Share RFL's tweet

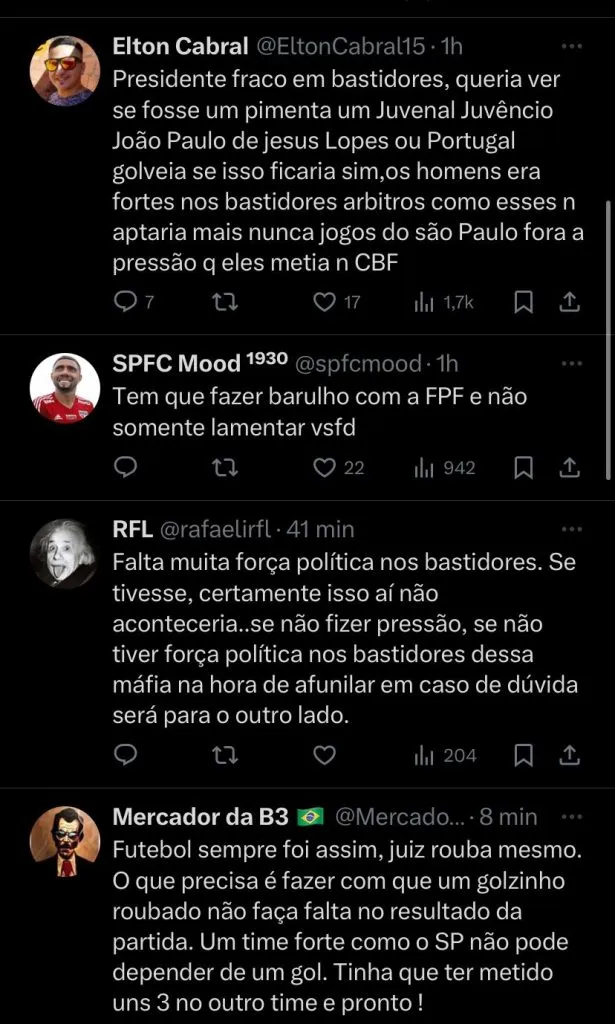tap(570, 755)
